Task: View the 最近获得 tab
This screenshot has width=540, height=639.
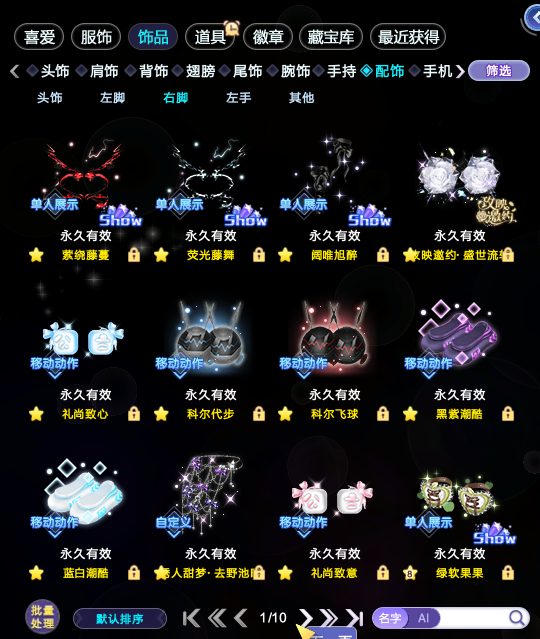Action: [x=408, y=37]
